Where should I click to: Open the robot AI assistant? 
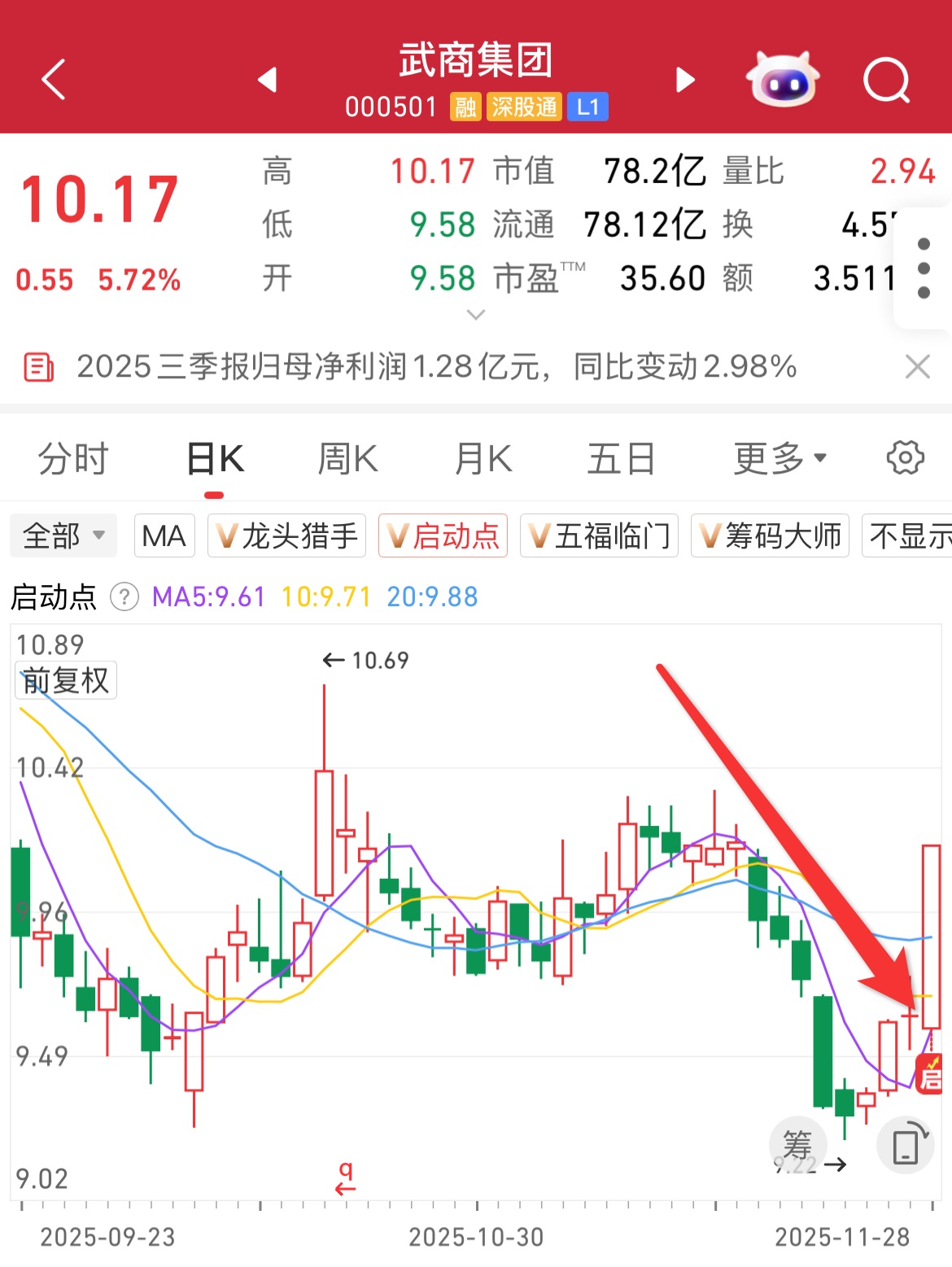[x=782, y=80]
